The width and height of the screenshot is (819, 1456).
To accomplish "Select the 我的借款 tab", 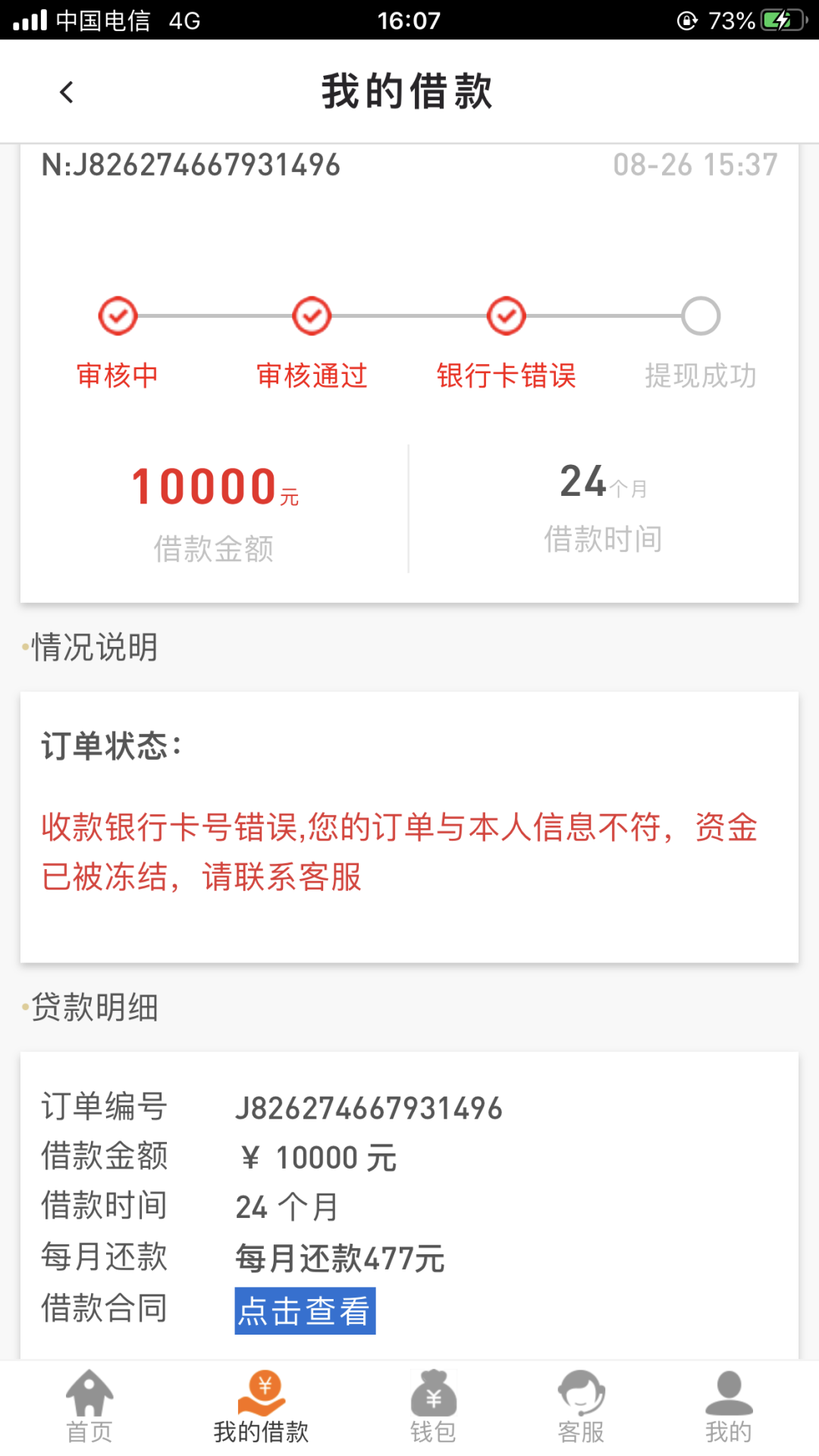I will pos(262,1407).
